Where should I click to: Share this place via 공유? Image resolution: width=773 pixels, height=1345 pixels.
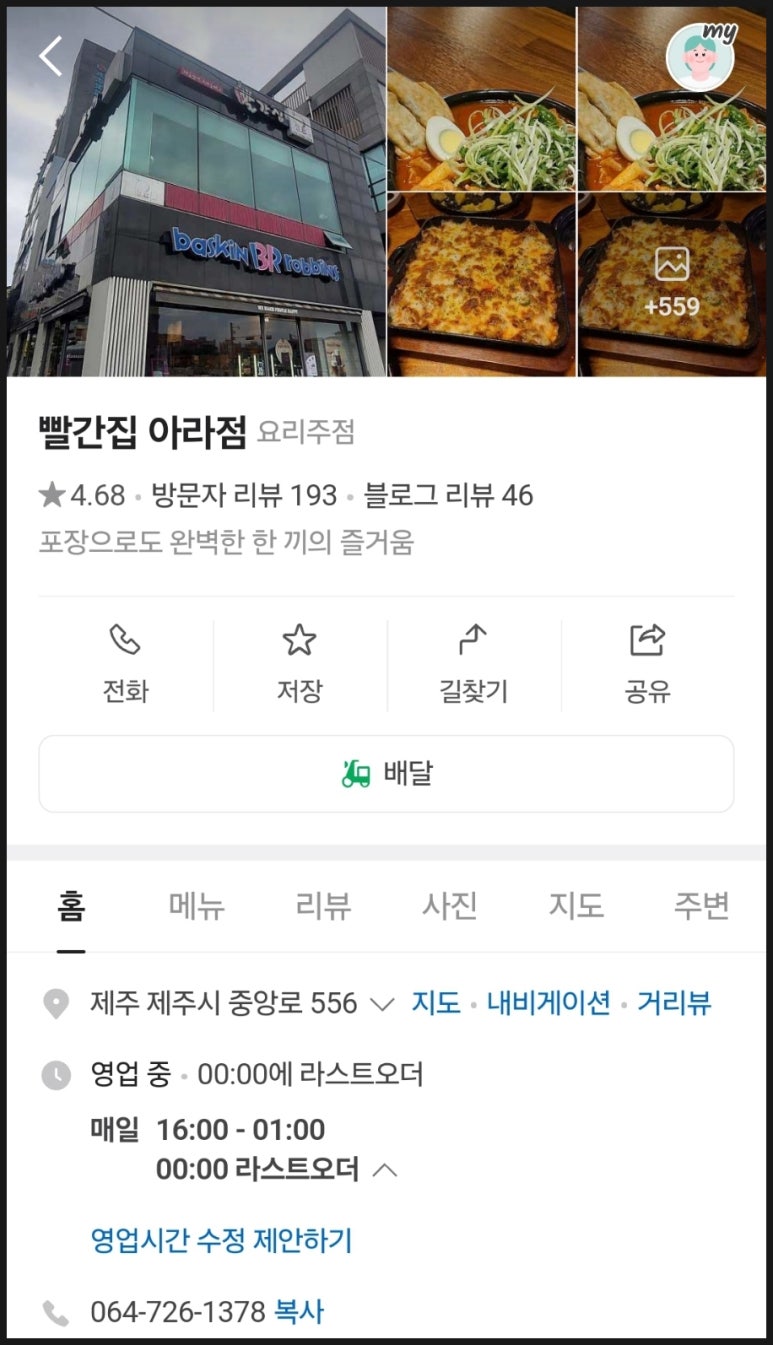coord(647,663)
